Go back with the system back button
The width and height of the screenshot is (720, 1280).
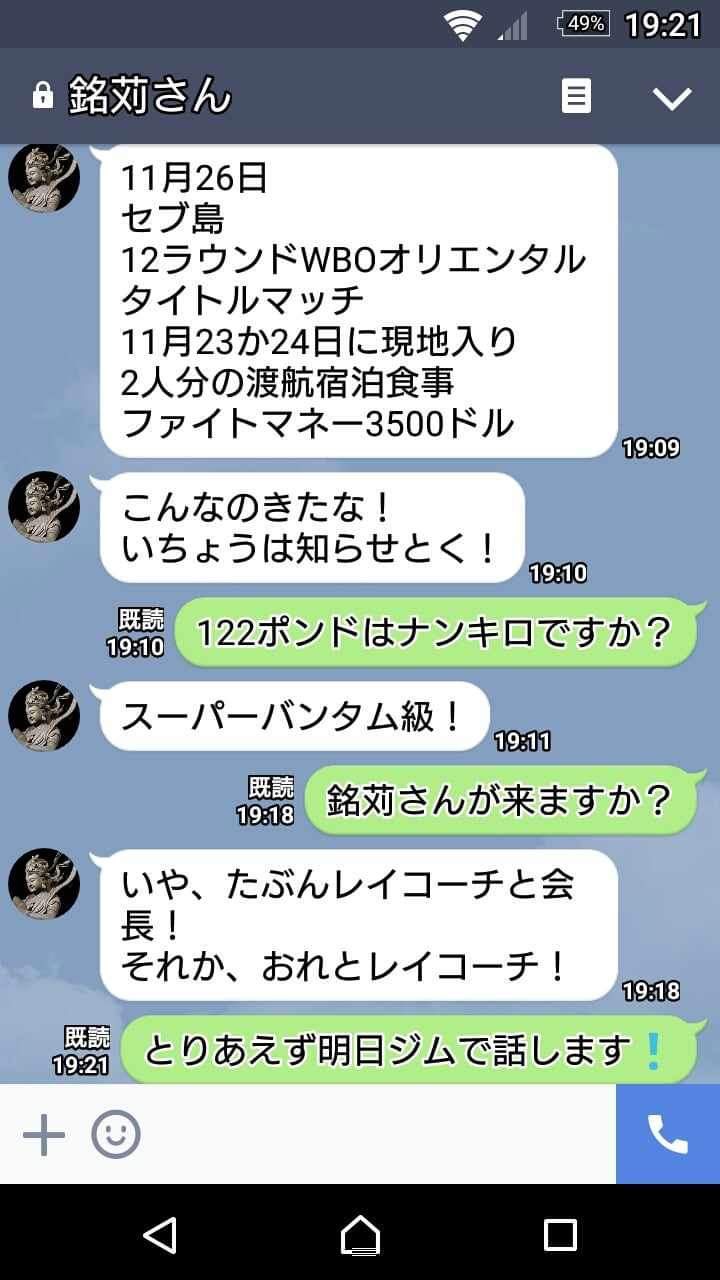pos(160,1234)
